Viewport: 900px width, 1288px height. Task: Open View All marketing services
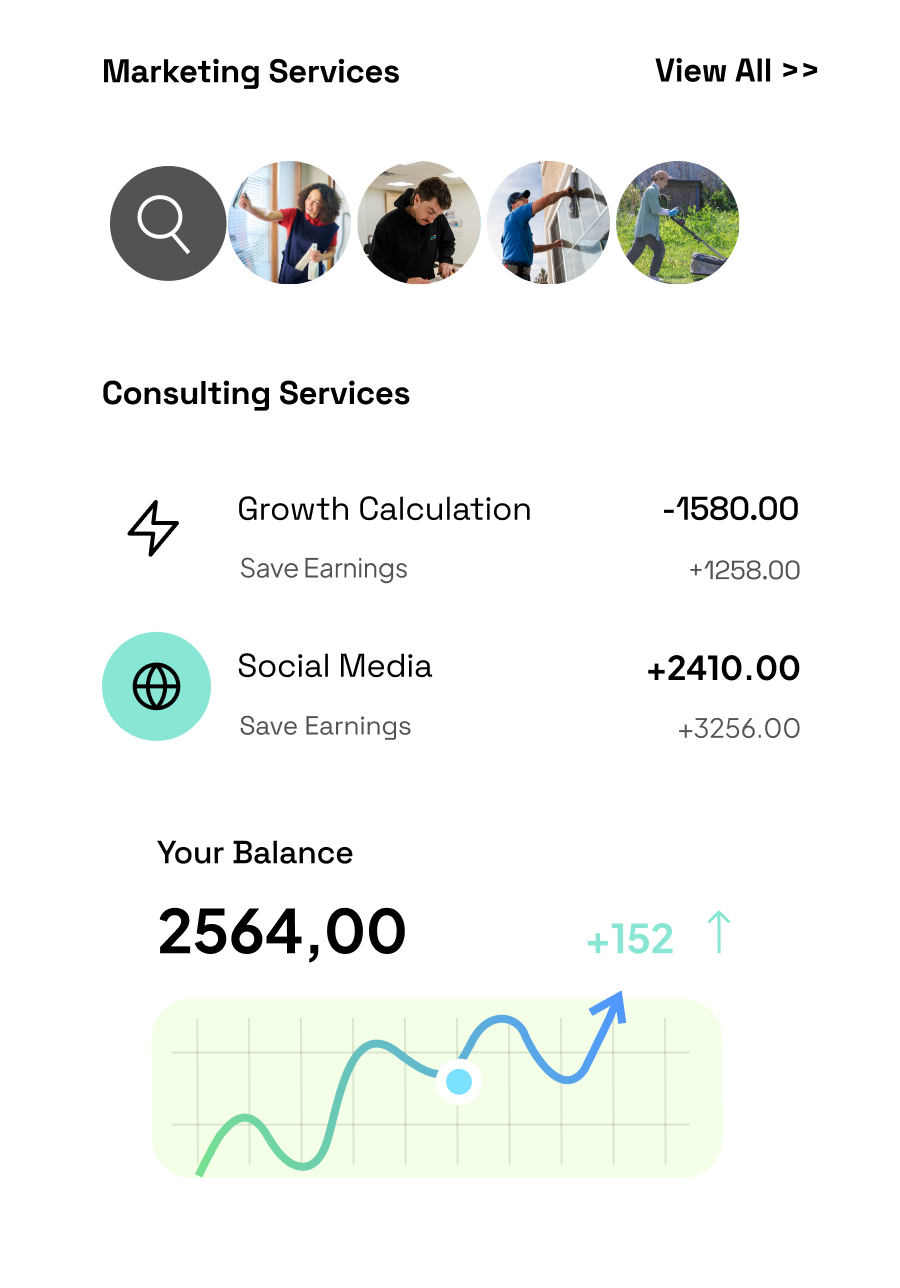coord(736,71)
